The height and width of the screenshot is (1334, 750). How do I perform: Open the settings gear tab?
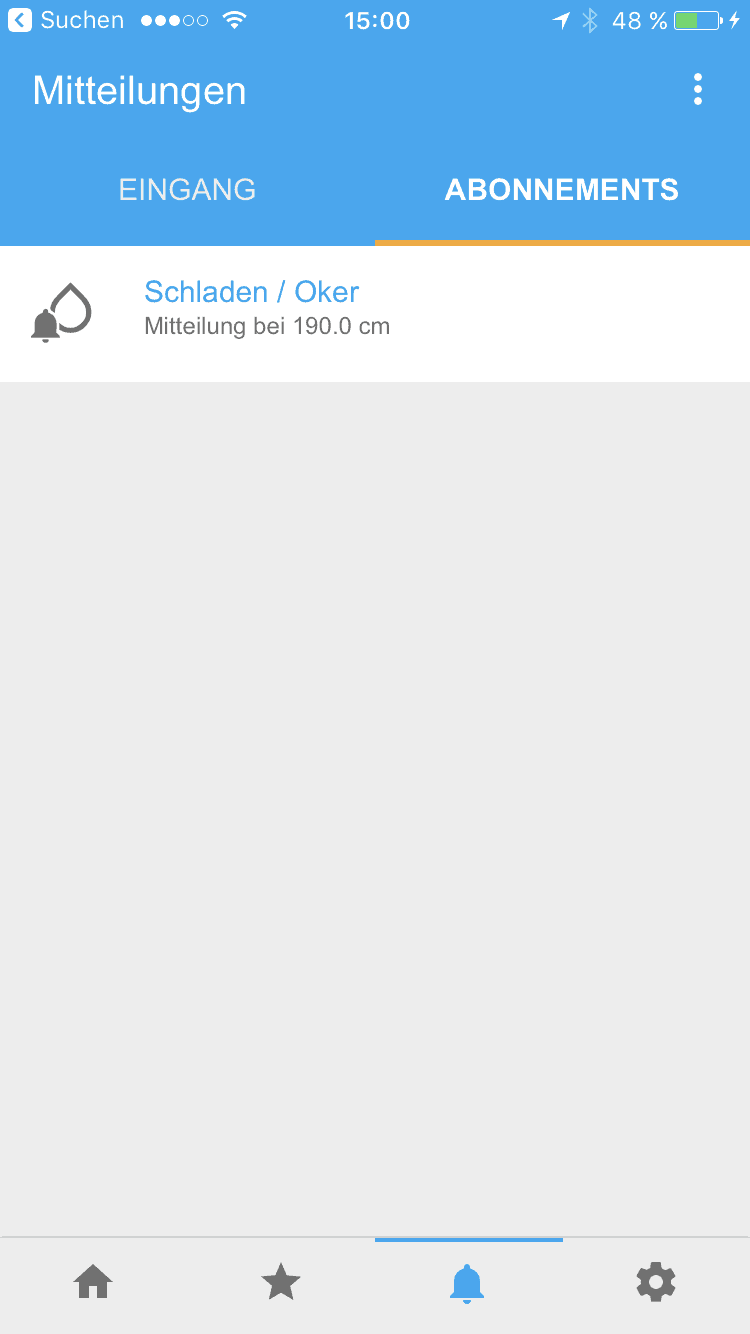coord(656,1282)
